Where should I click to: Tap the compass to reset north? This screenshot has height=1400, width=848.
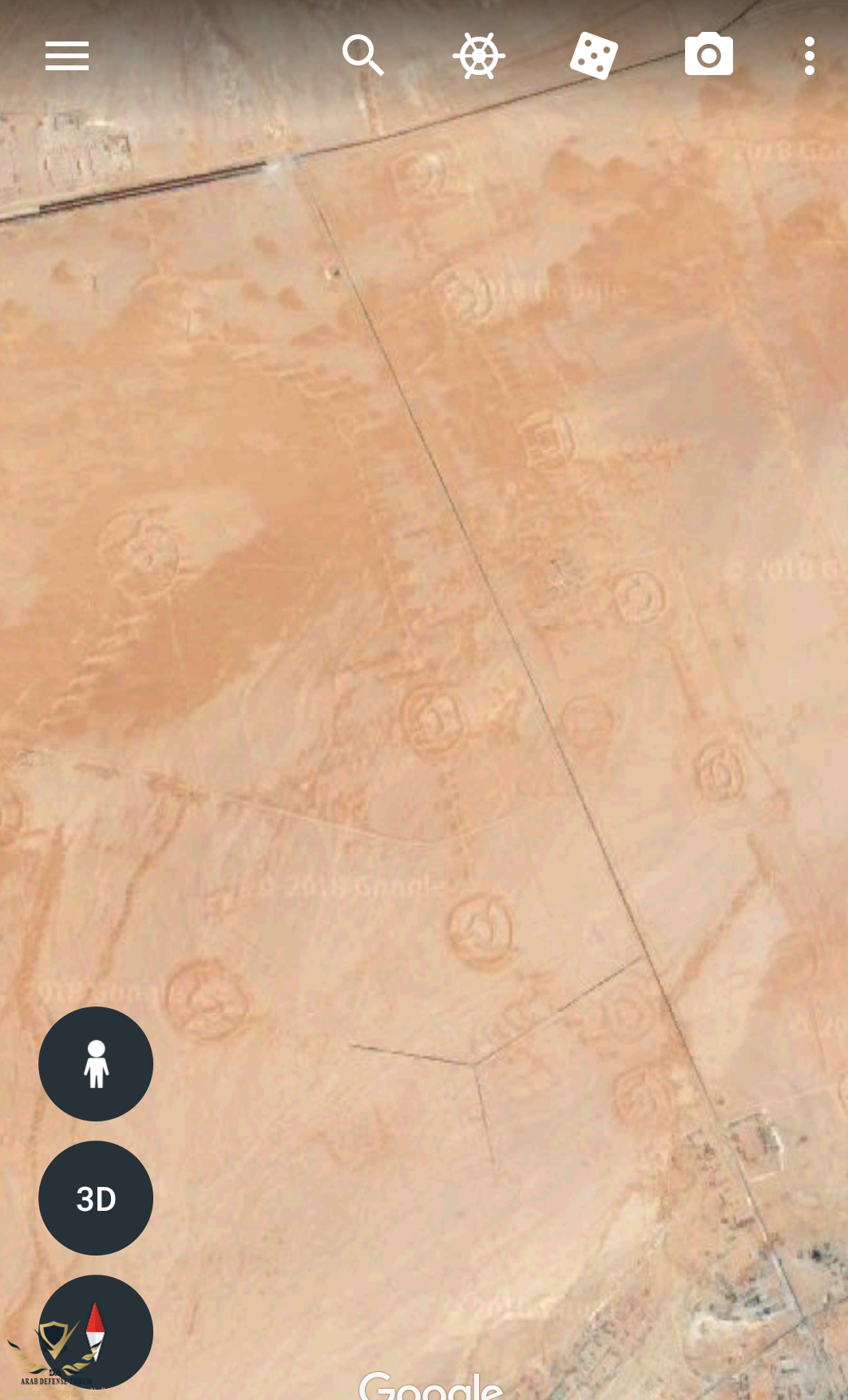point(96,1331)
